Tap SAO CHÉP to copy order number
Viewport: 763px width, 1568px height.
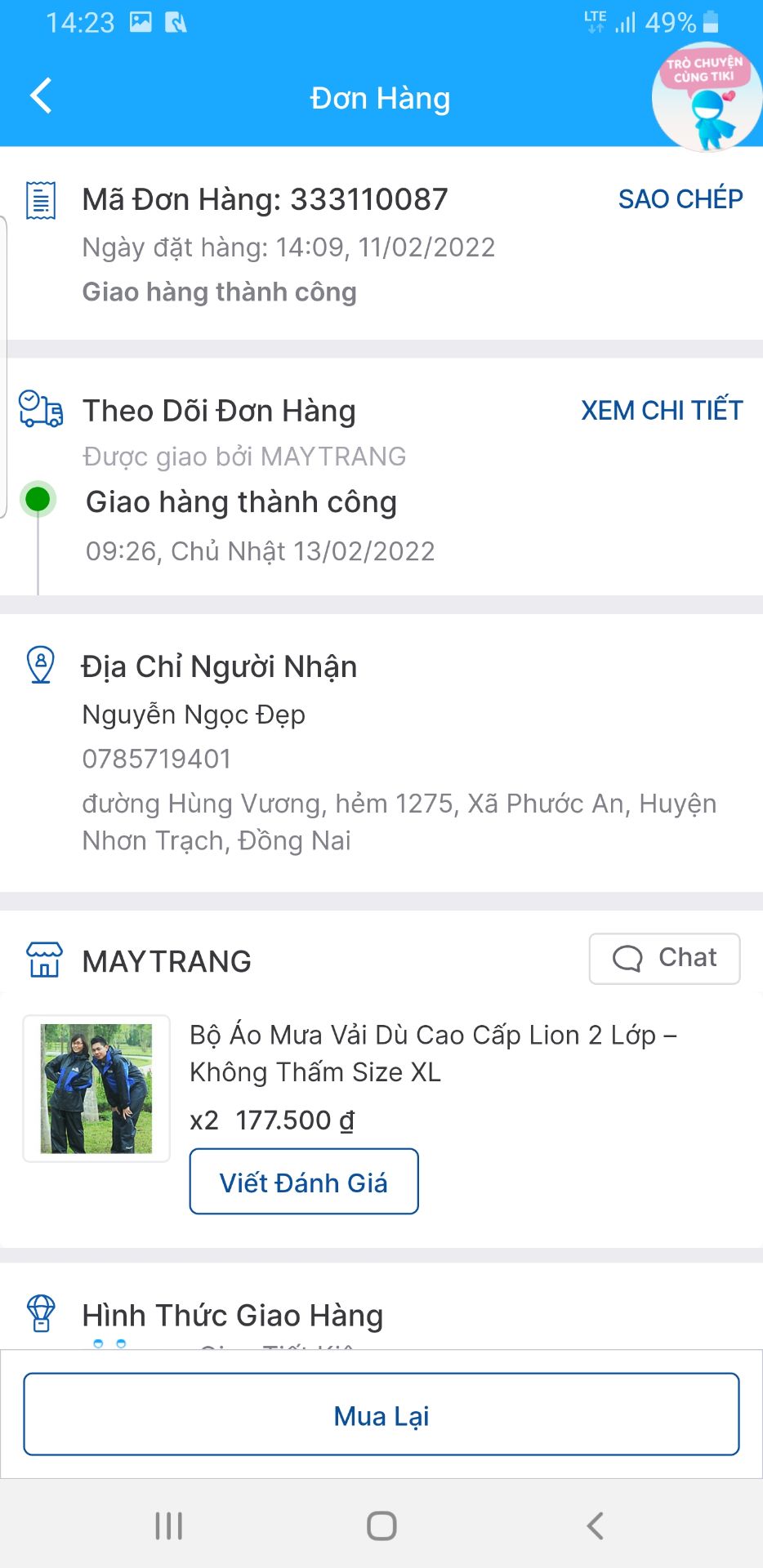680,198
